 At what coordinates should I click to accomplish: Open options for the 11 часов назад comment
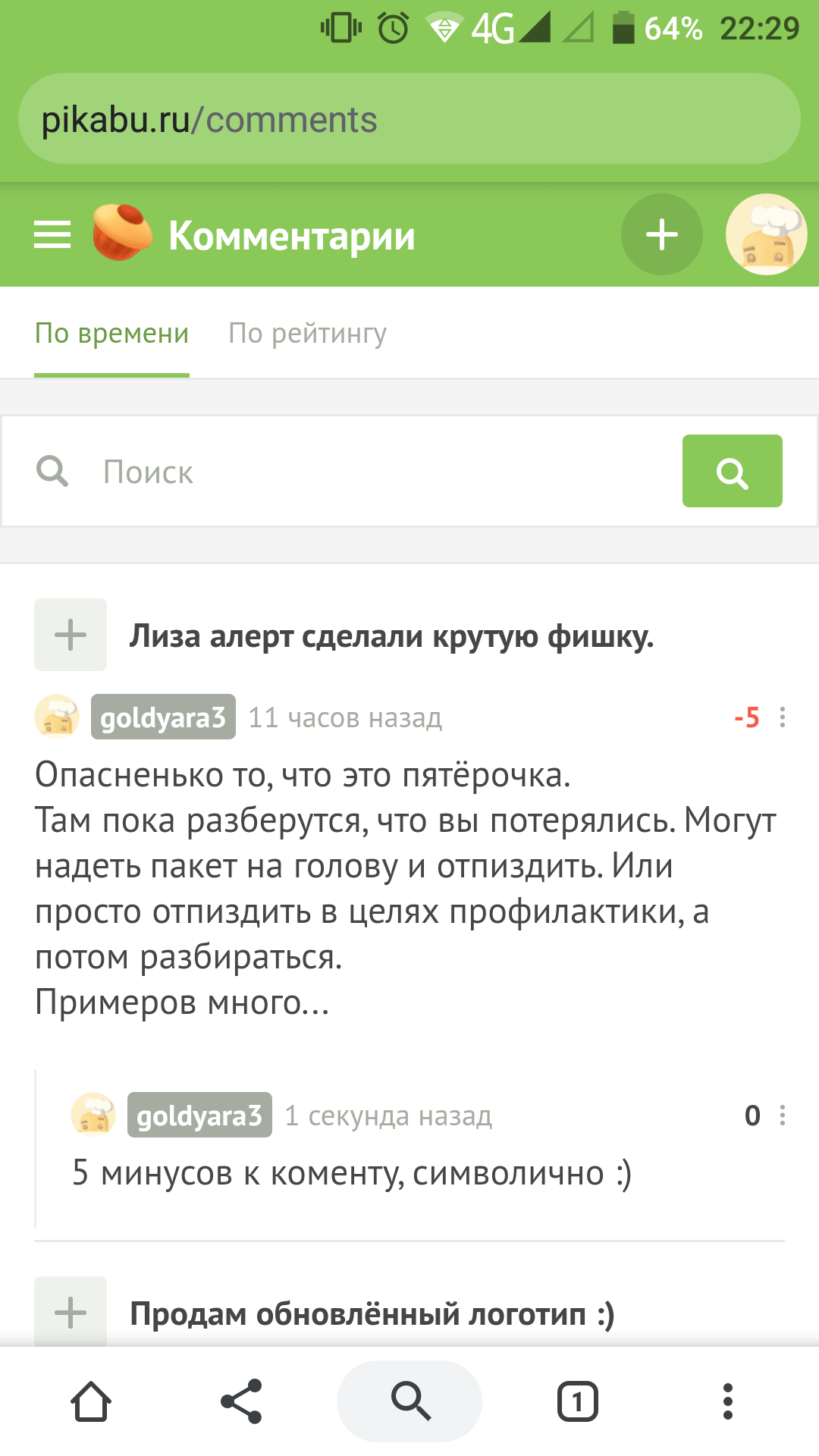click(782, 717)
